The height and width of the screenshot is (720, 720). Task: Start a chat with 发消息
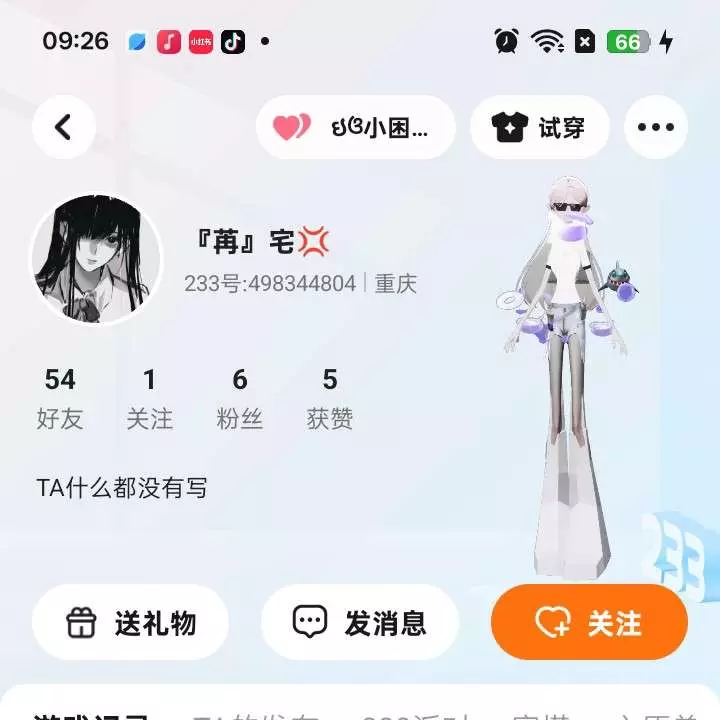click(360, 622)
